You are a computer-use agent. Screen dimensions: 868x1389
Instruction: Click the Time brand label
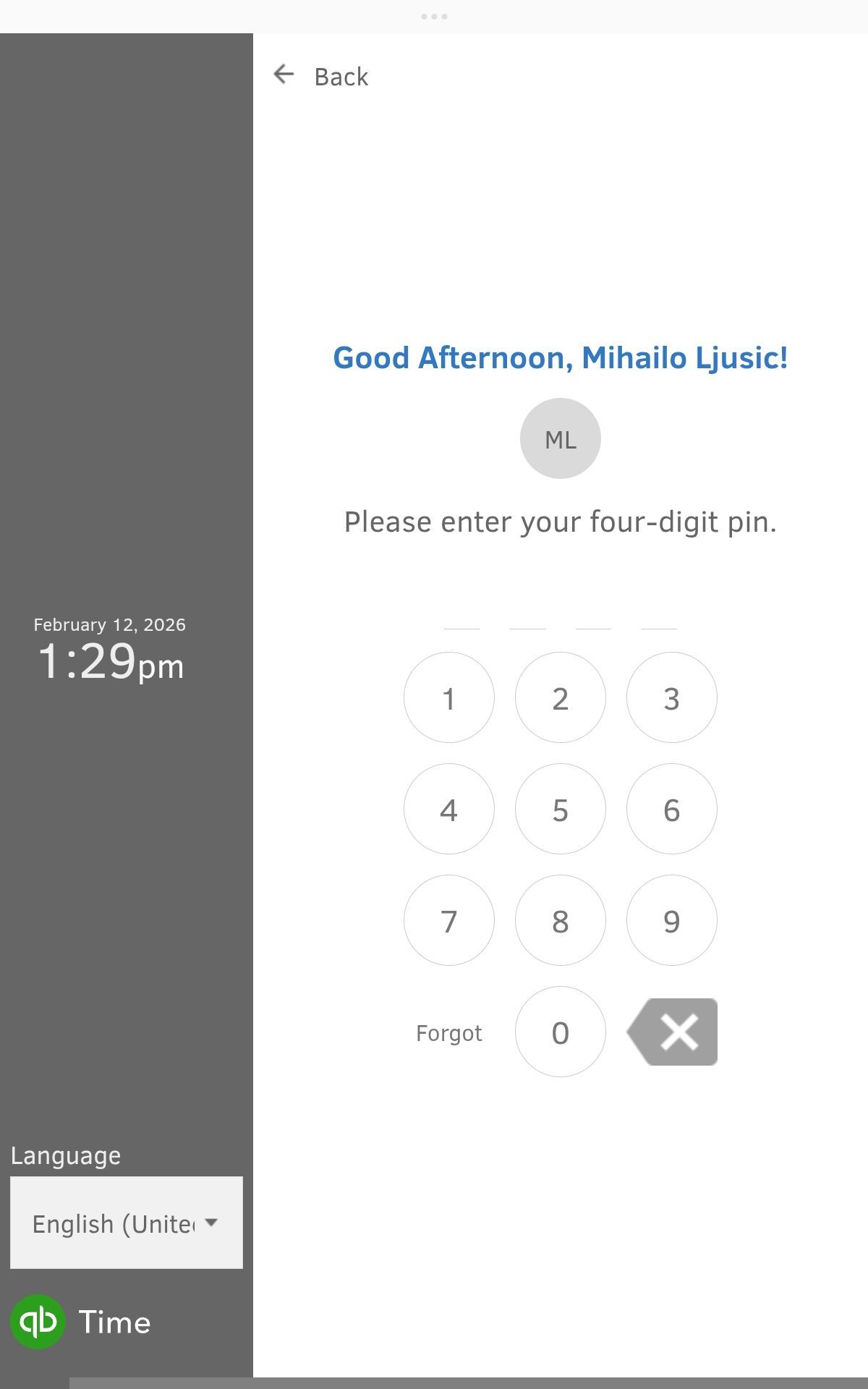(x=116, y=1322)
